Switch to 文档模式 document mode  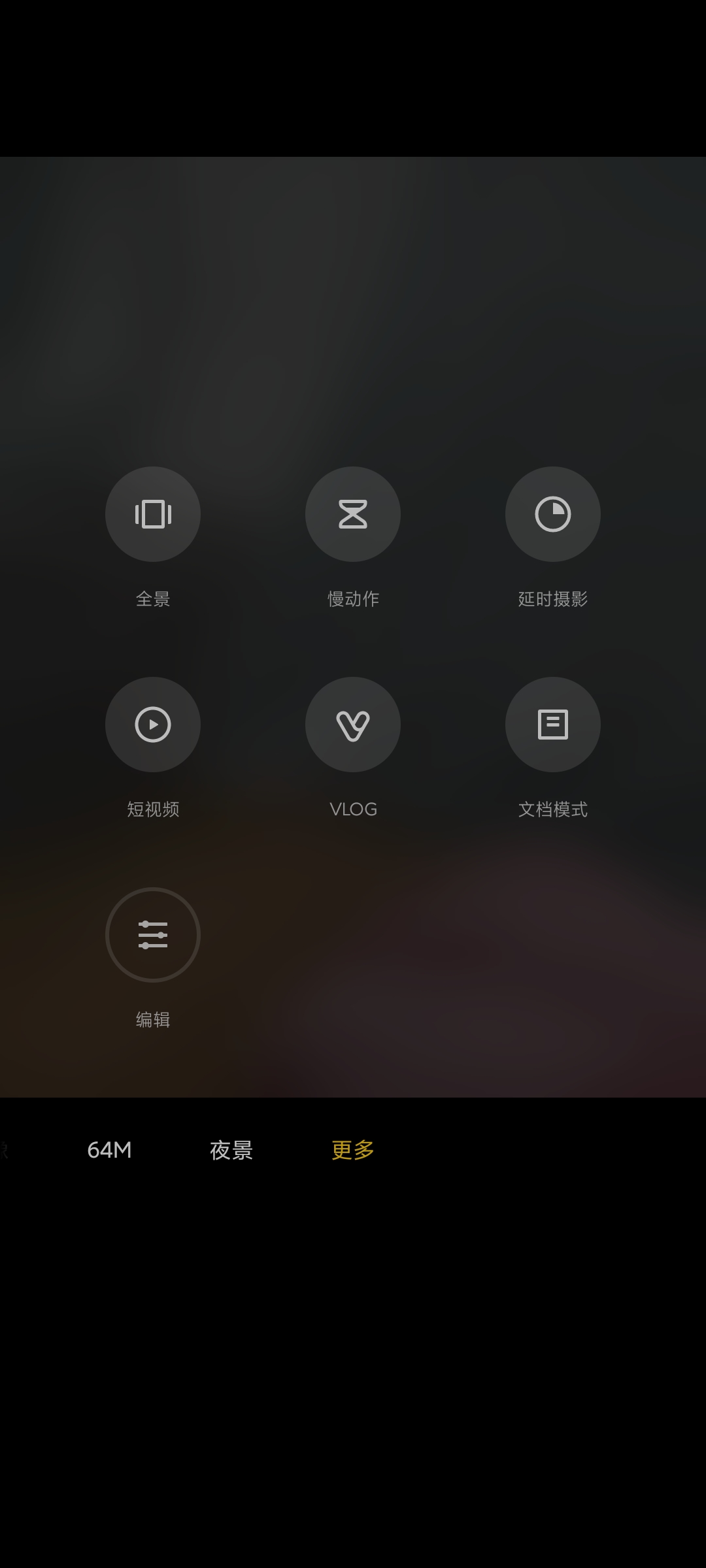click(x=553, y=725)
